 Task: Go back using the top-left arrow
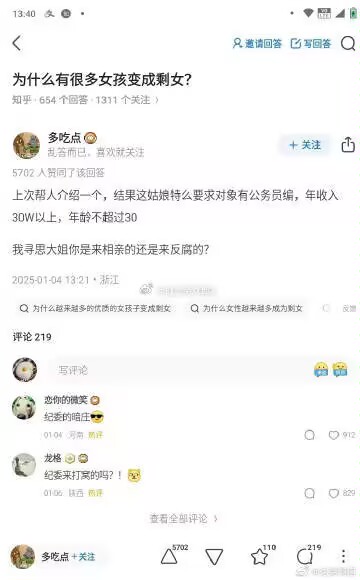[17, 43]
